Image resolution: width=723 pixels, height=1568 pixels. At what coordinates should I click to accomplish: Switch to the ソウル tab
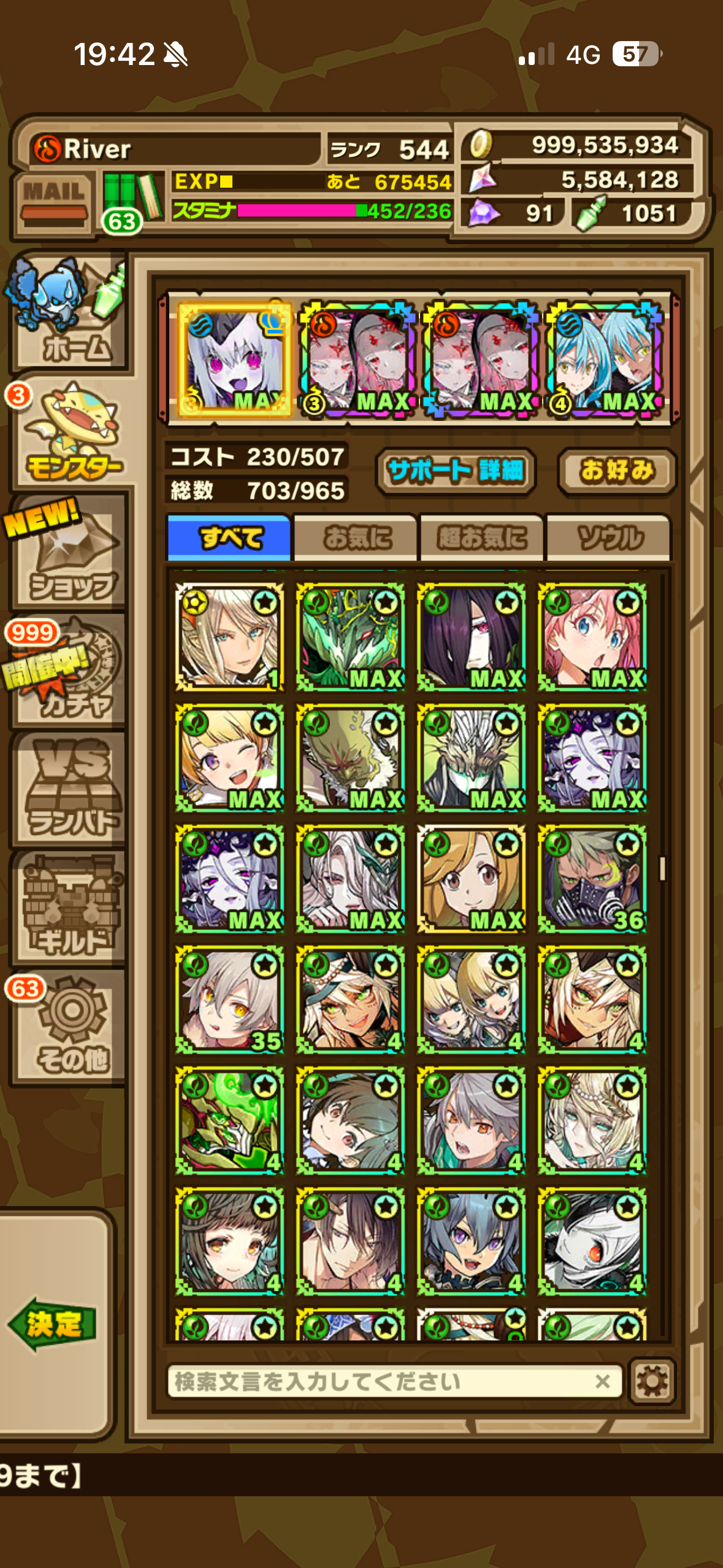[x=609, y=538]
